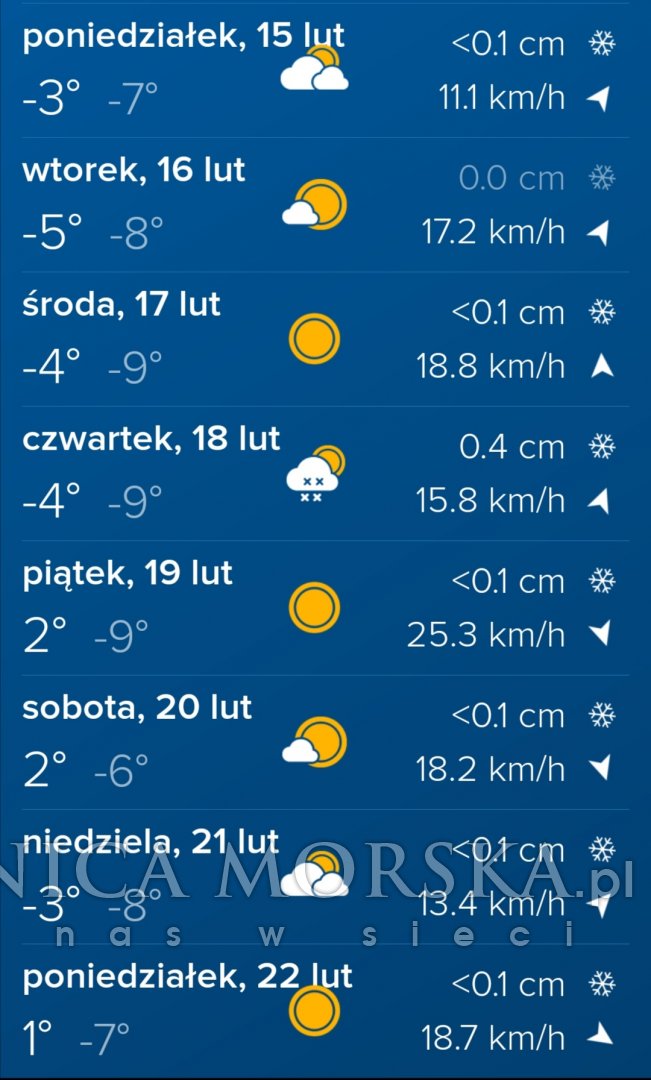The height and width of the screenshot is (1080, 651).
Task: Show details for sobota, 20 lut
Action: pyautogui.click(x=325, y=742)
